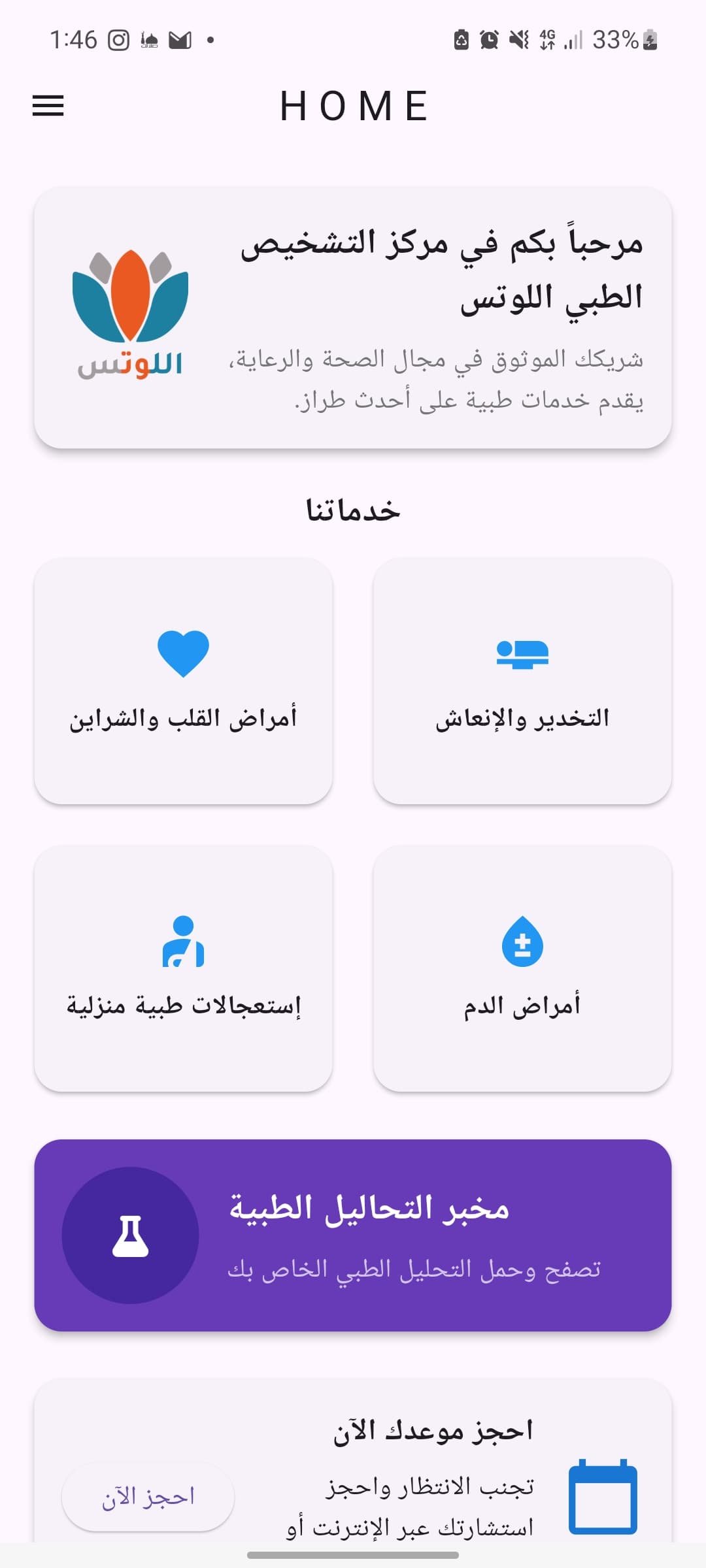Open the hamburger drawer menu
The height and width of the screenshot is (1568, 706).
pos(48,106)
